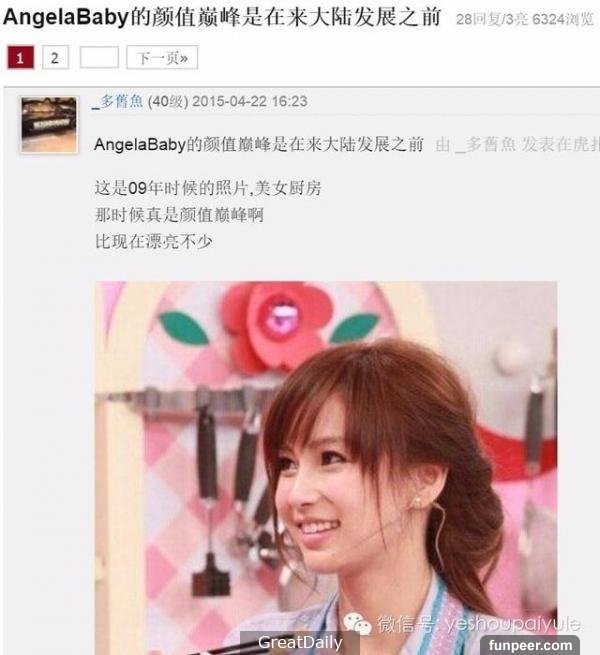Open the poster's avatar picture
Viewport: 600px width, 655px height.
(x=49, y=124)
